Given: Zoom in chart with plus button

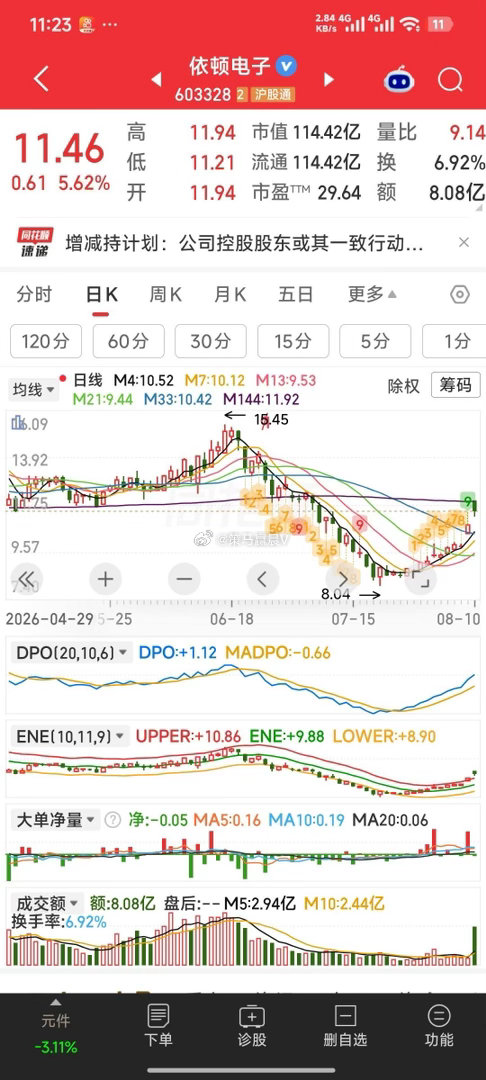Looking at the screenshot, I should [105, 579].
